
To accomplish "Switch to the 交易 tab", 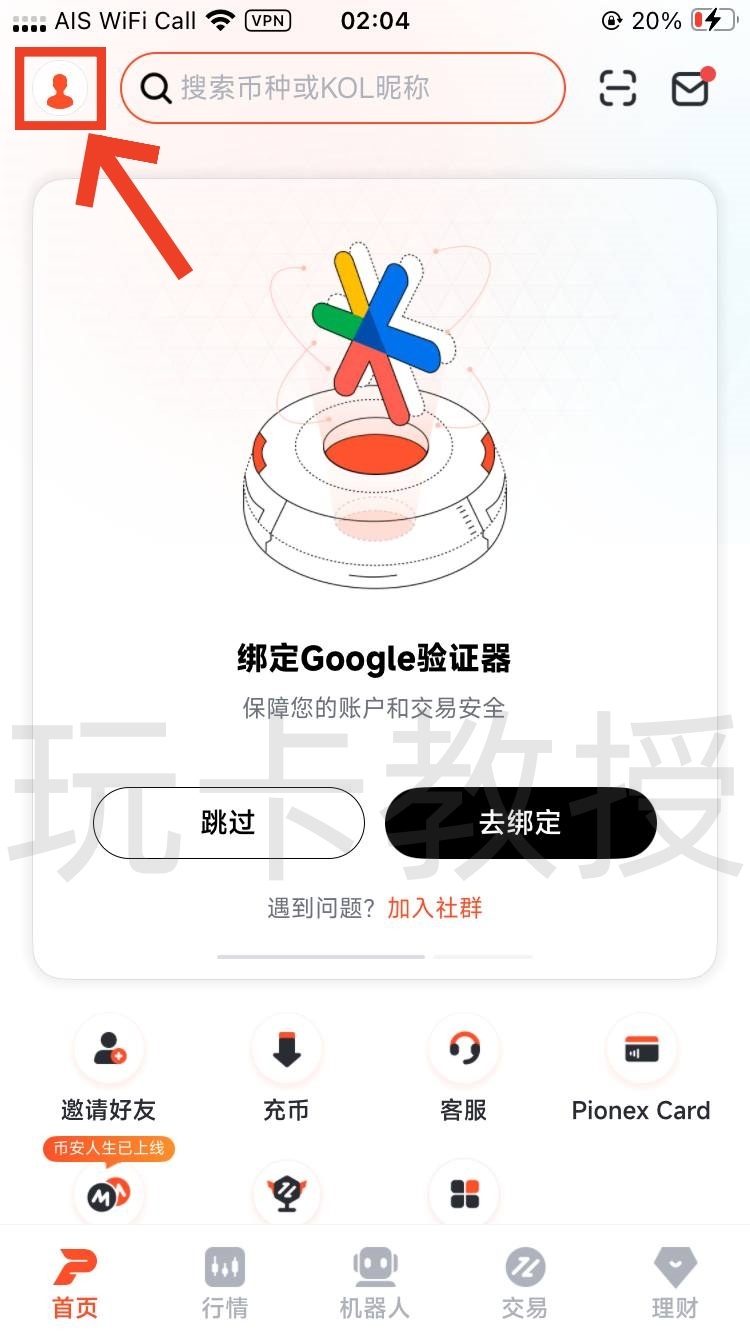I will (x=524, y=1283).
